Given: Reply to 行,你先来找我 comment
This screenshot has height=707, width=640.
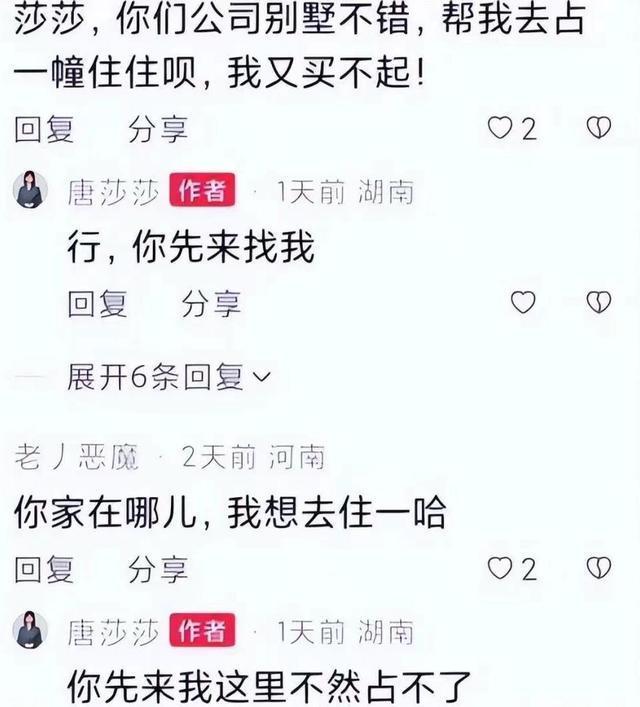Looking at the screenshot, I should click(x=97, y=303).
